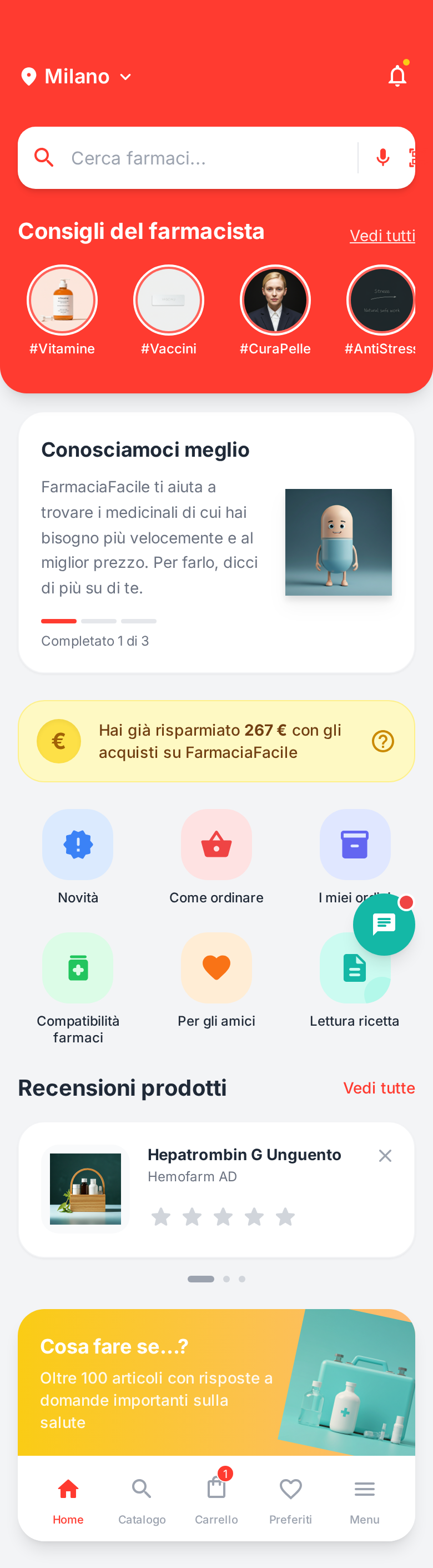The width and height of the screenshot is (433, 1568).
Task: Start voice search with the microphone
Action: (382, 158)
